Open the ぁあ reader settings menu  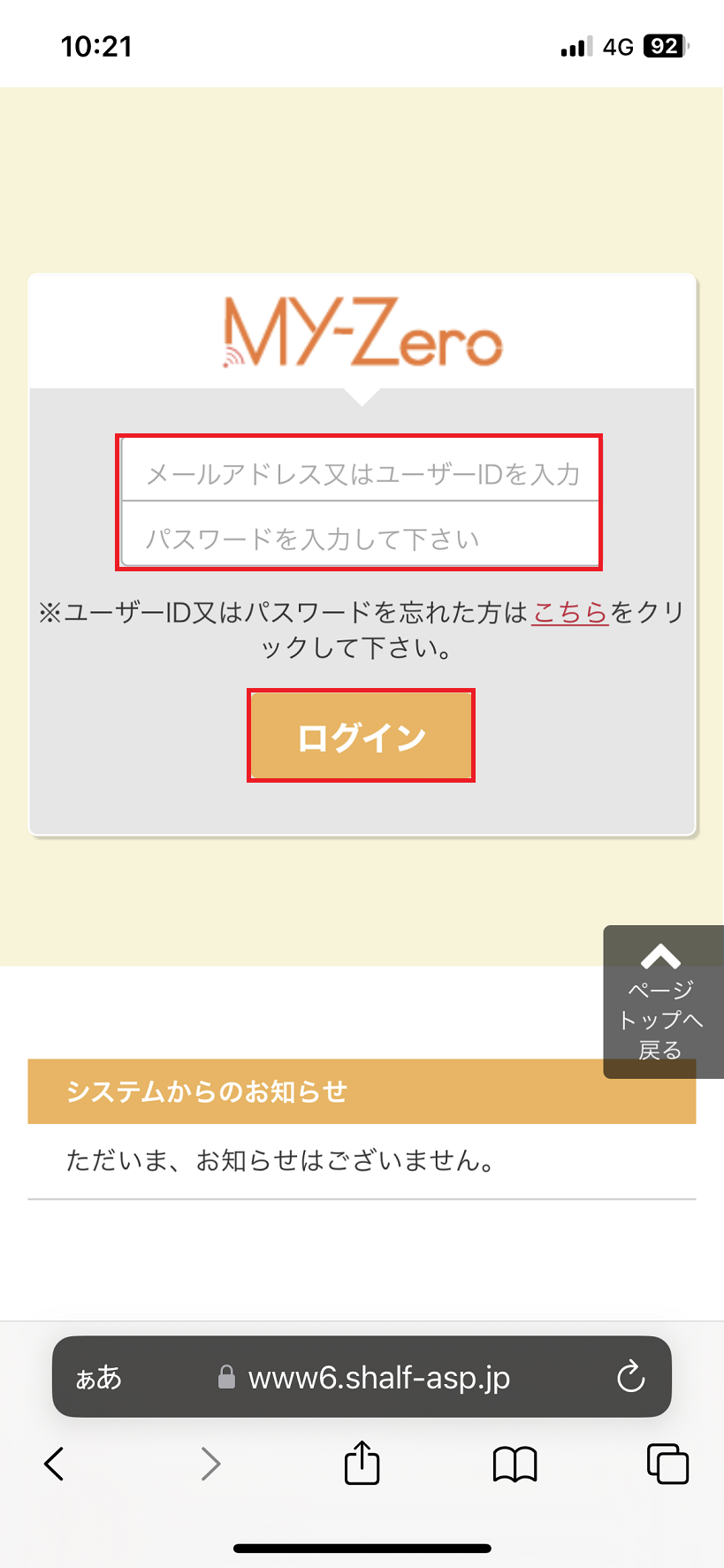98,1377
